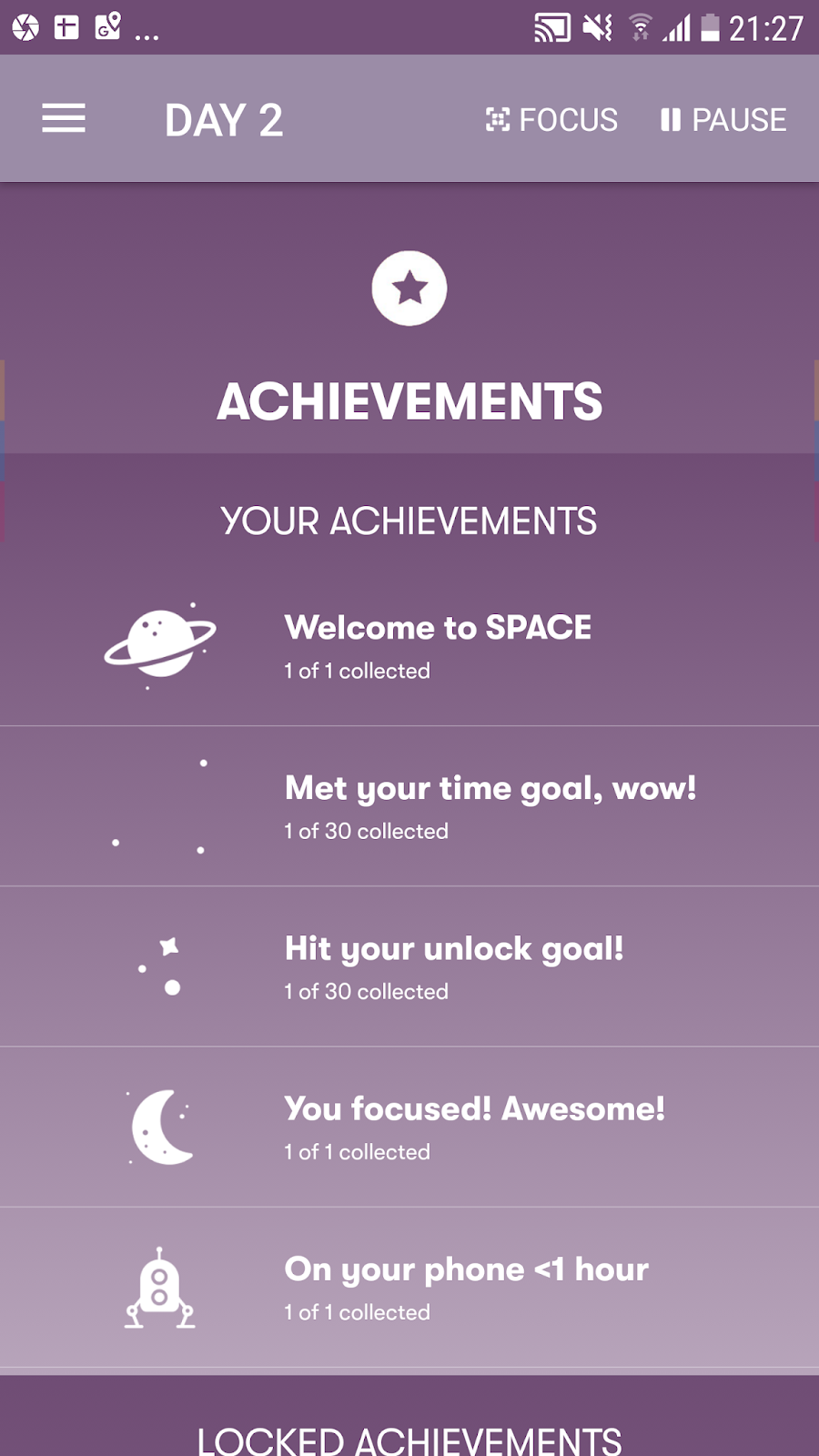Viewport: 819px width, 1456px height.
Task: View the On your phone <1 hour achievement
Action: (x=409, y=1287)
